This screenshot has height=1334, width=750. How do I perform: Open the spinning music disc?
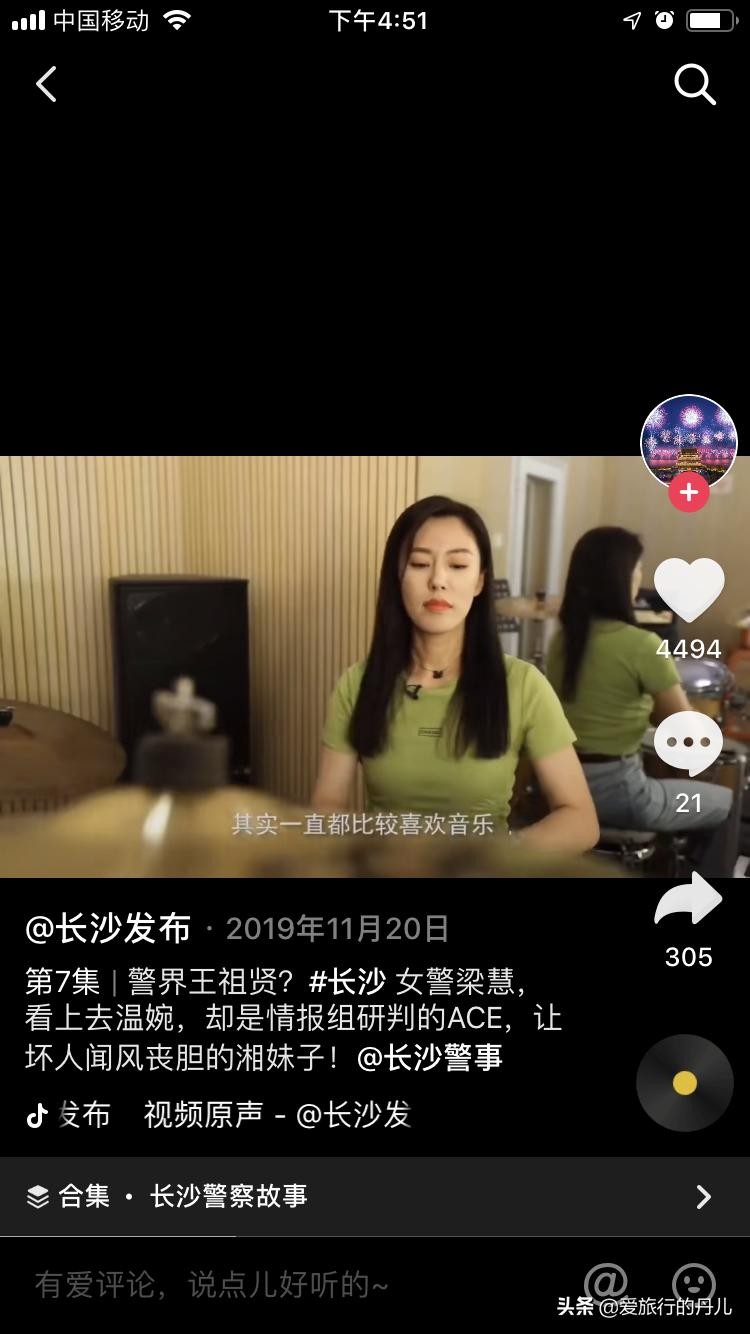(x=685, y=1083)
